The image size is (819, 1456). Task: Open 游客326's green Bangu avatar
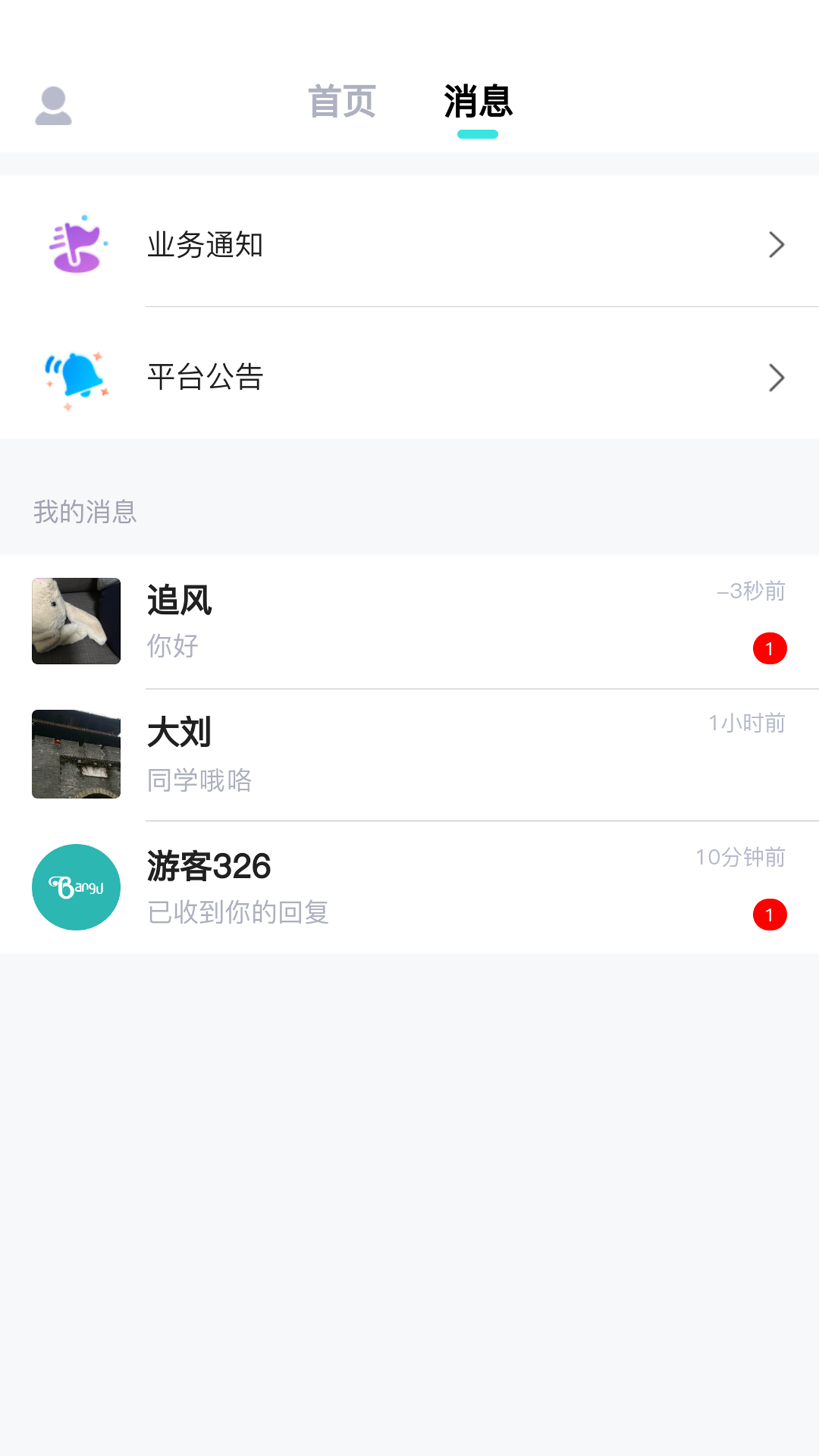pyautogui.click(x=76, y=886)
